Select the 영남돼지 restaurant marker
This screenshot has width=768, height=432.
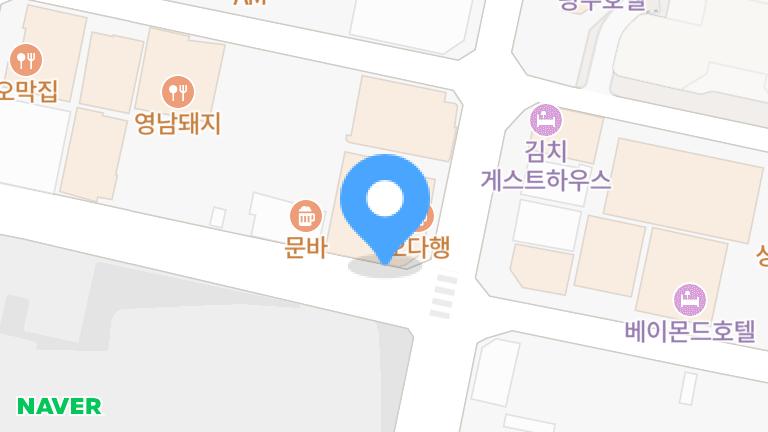[179, 93]
